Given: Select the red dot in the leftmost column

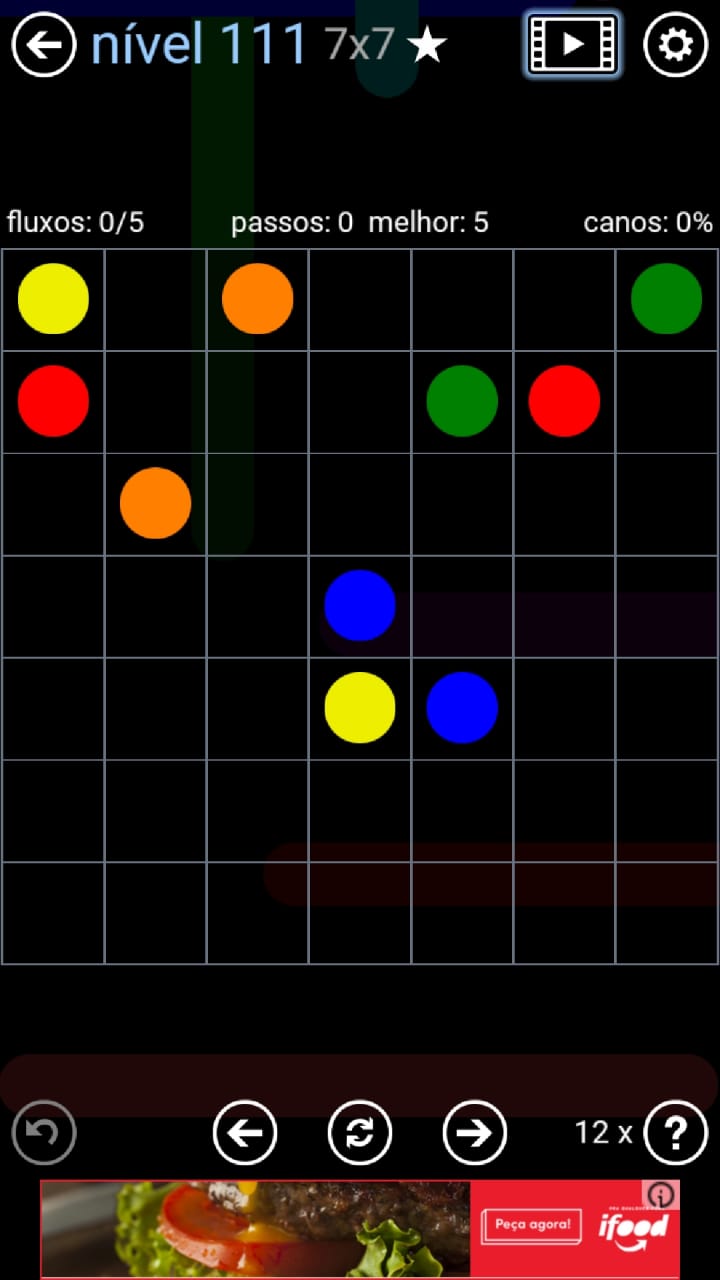Looking at the screenshot, I should coord(53,401).
